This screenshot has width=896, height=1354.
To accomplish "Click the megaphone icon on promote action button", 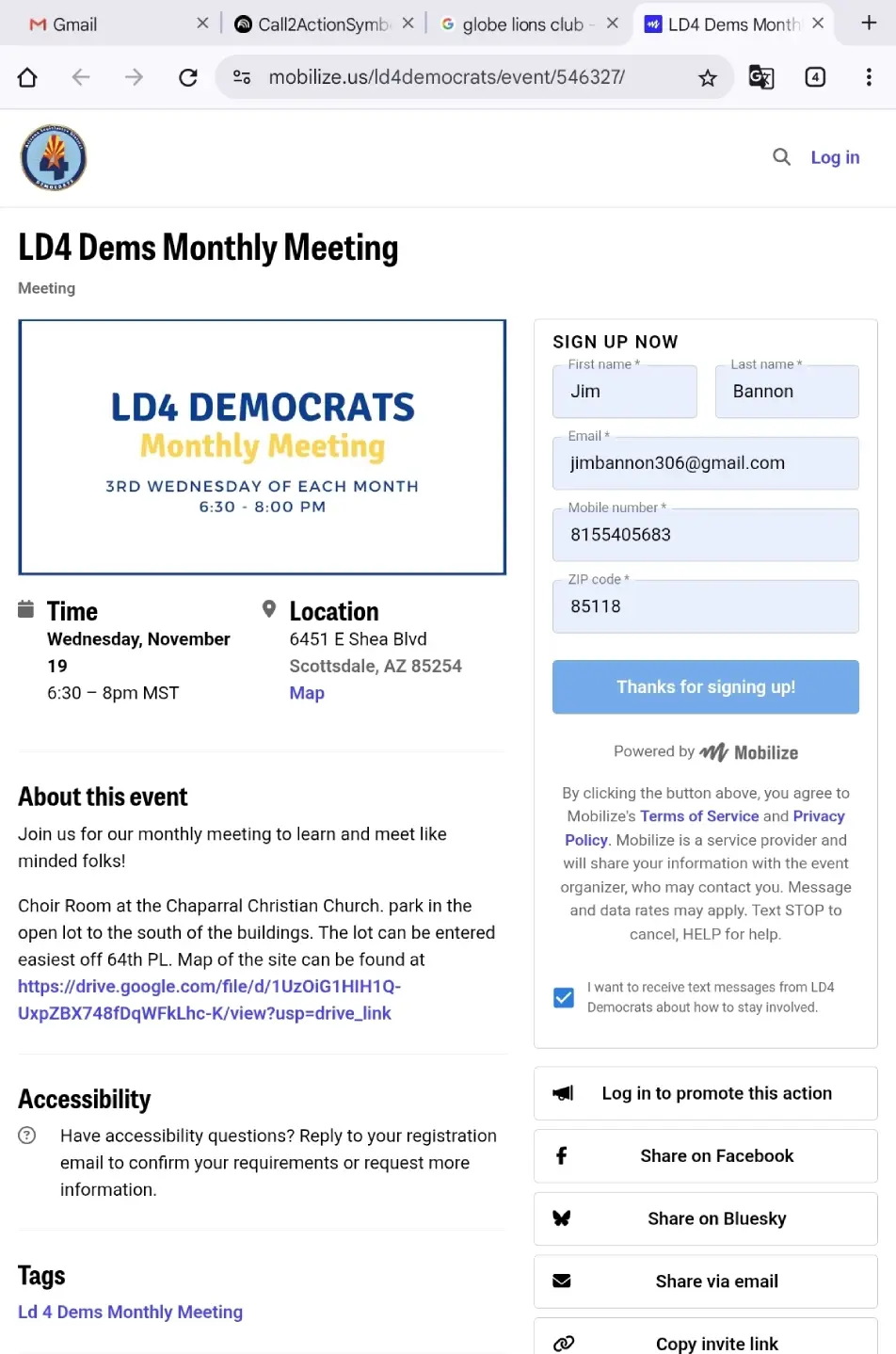I will [x=563, y=1093].
